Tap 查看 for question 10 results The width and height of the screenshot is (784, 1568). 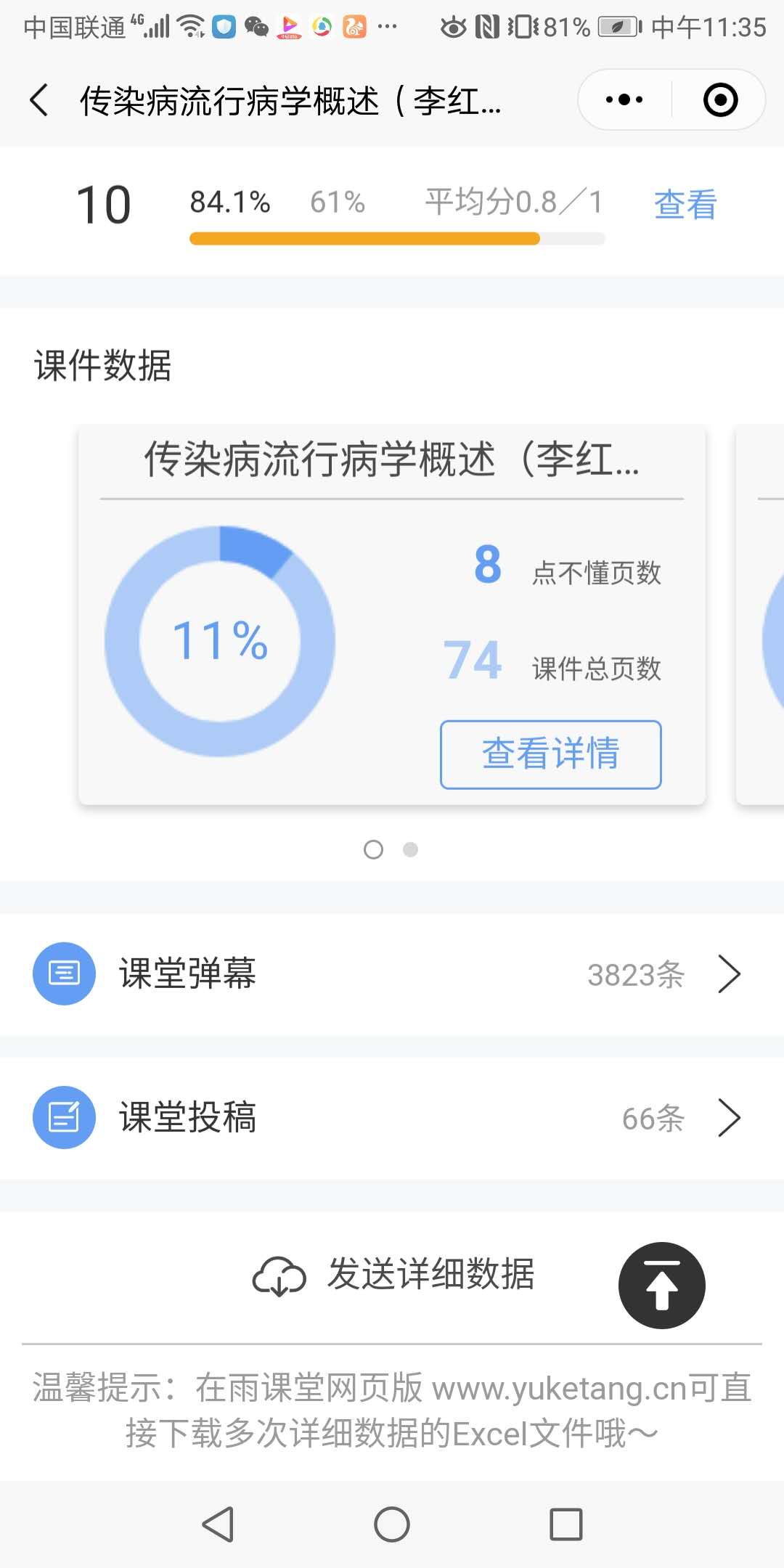[x=685, y=204]
